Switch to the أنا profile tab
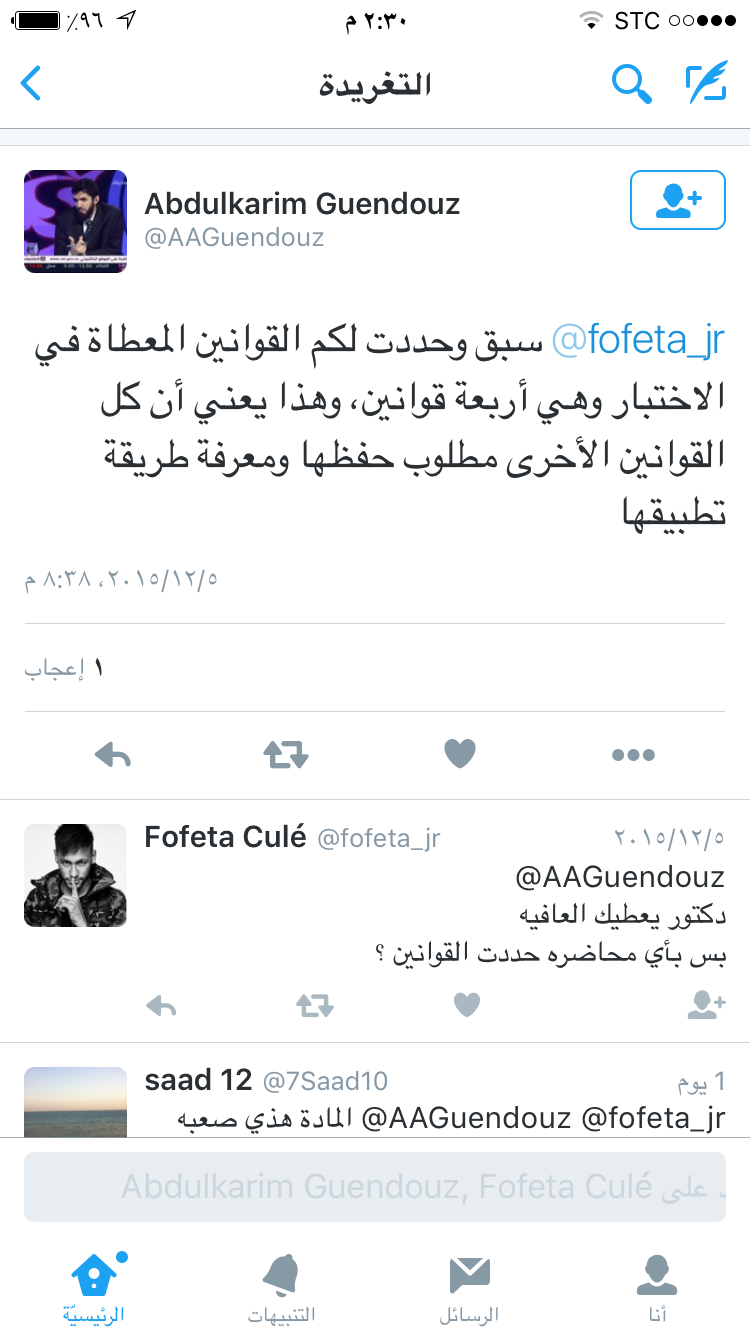 coord(657,1288)
